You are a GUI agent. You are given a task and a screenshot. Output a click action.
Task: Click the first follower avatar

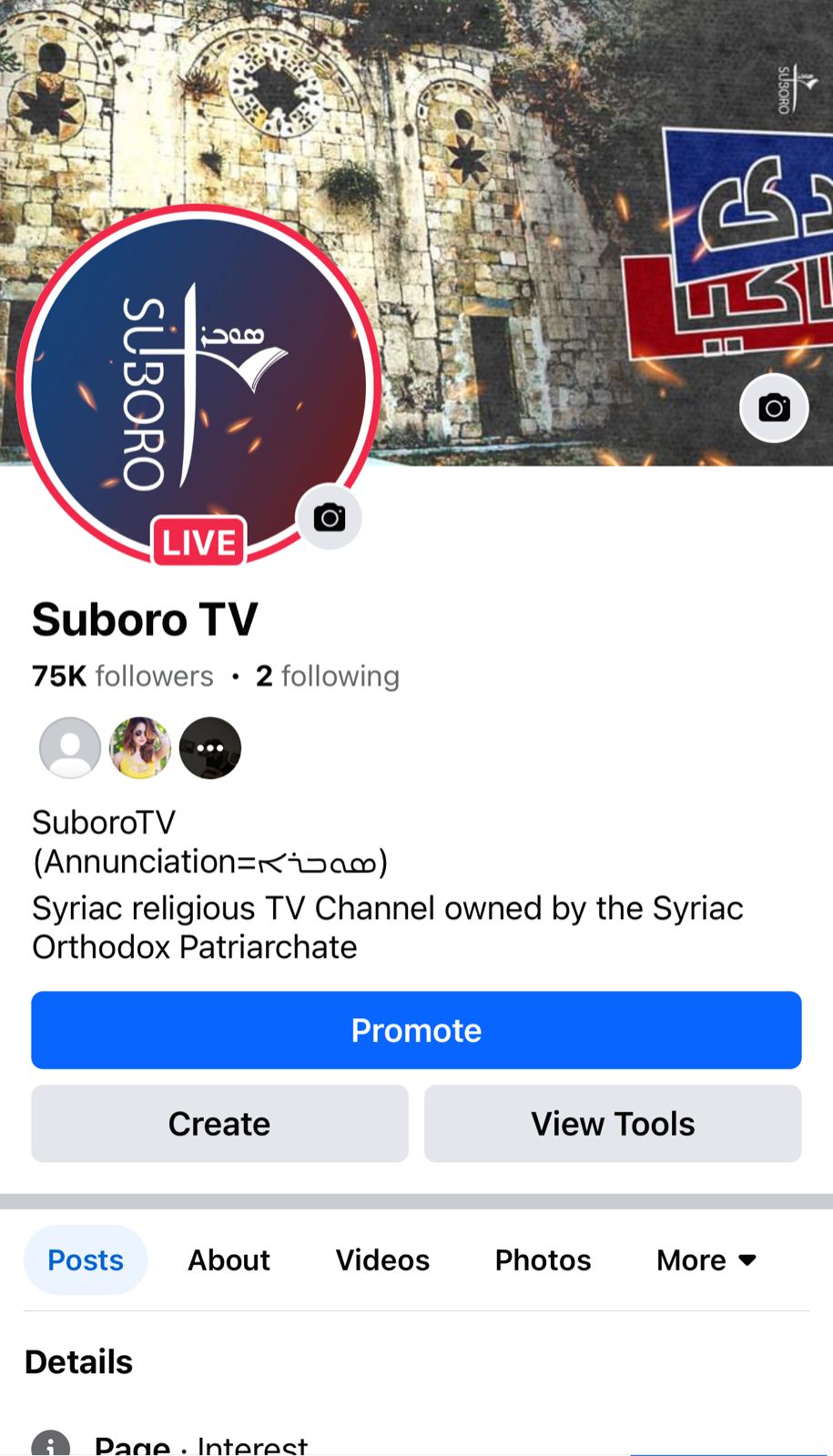coord(69,747)
